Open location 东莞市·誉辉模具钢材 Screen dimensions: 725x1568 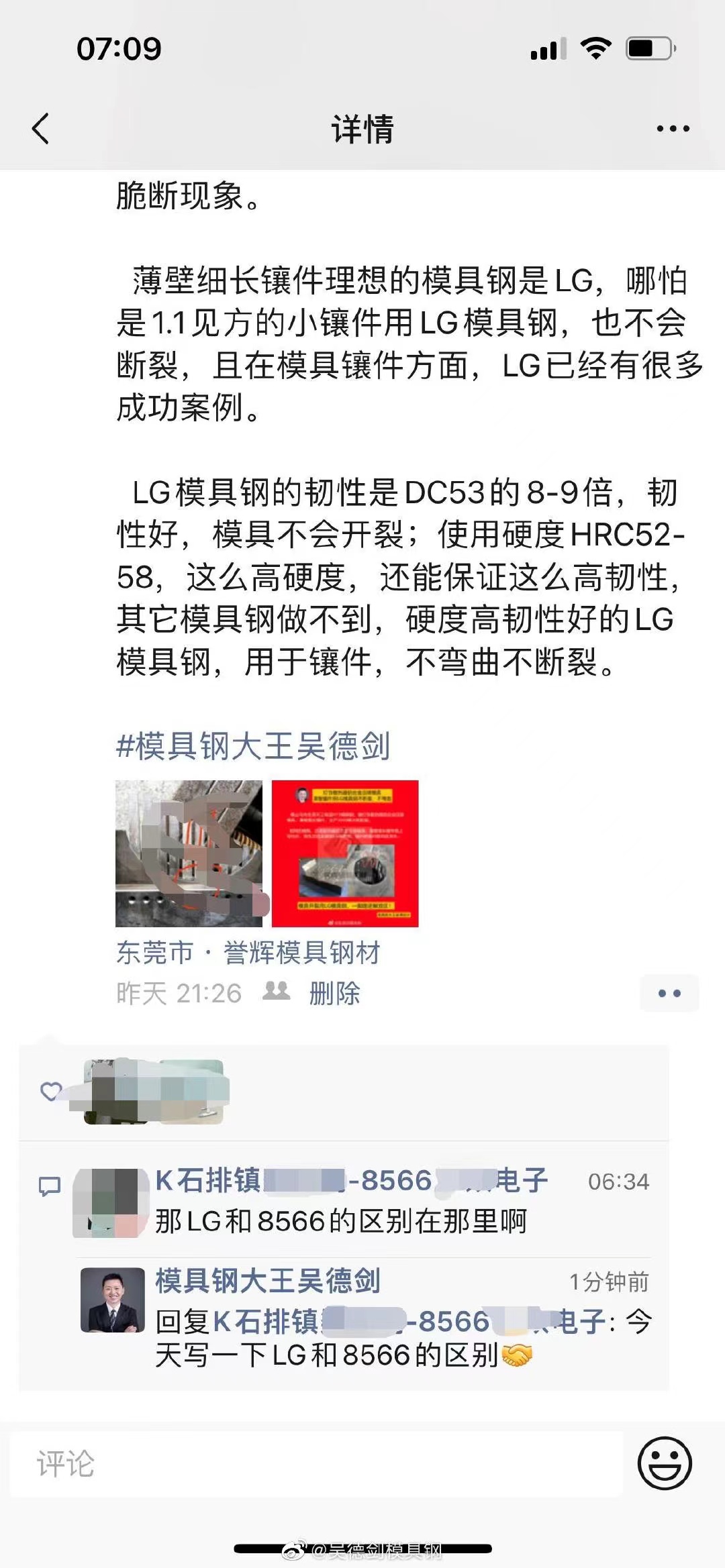248,953
